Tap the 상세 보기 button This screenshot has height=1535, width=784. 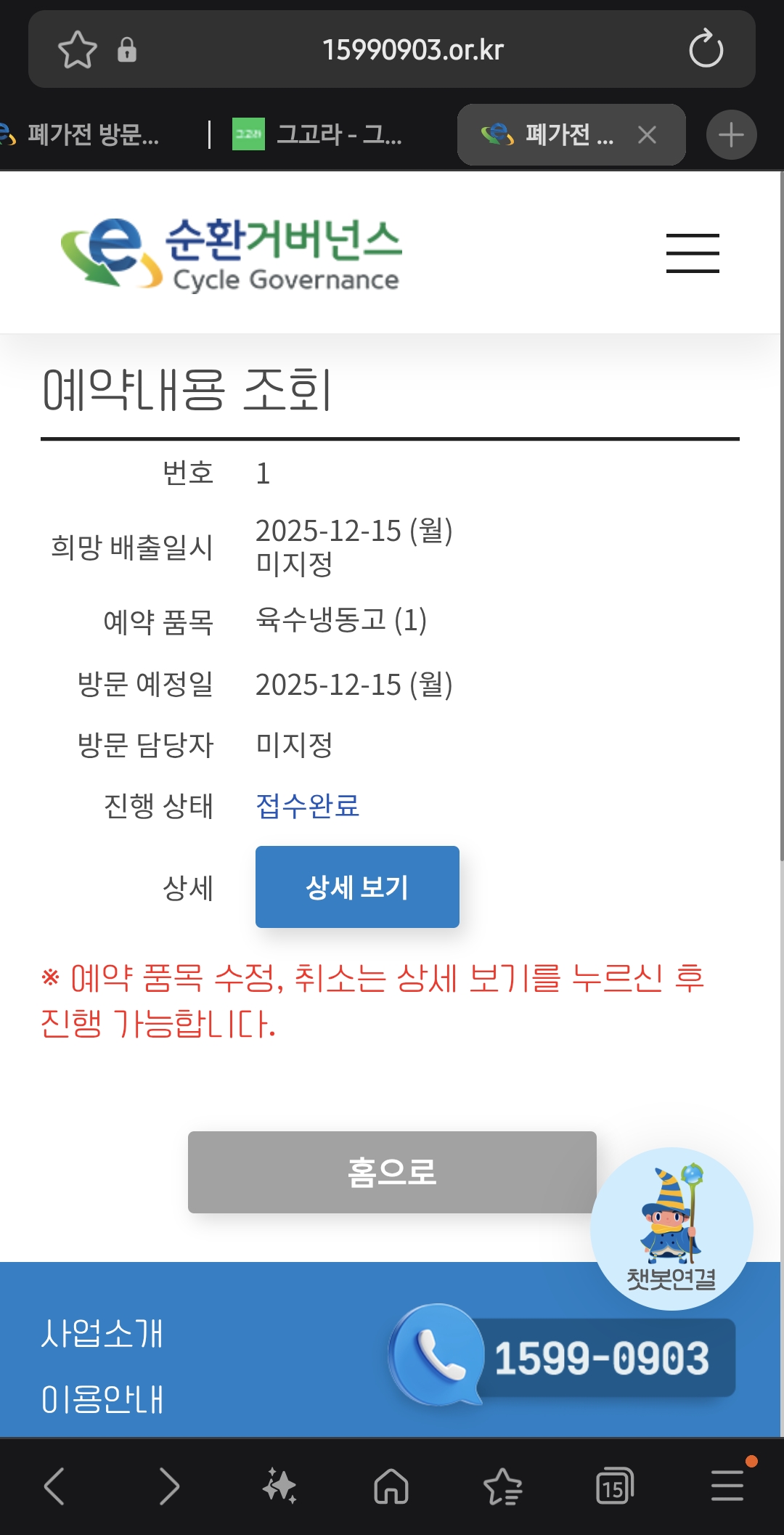(357, 887)
